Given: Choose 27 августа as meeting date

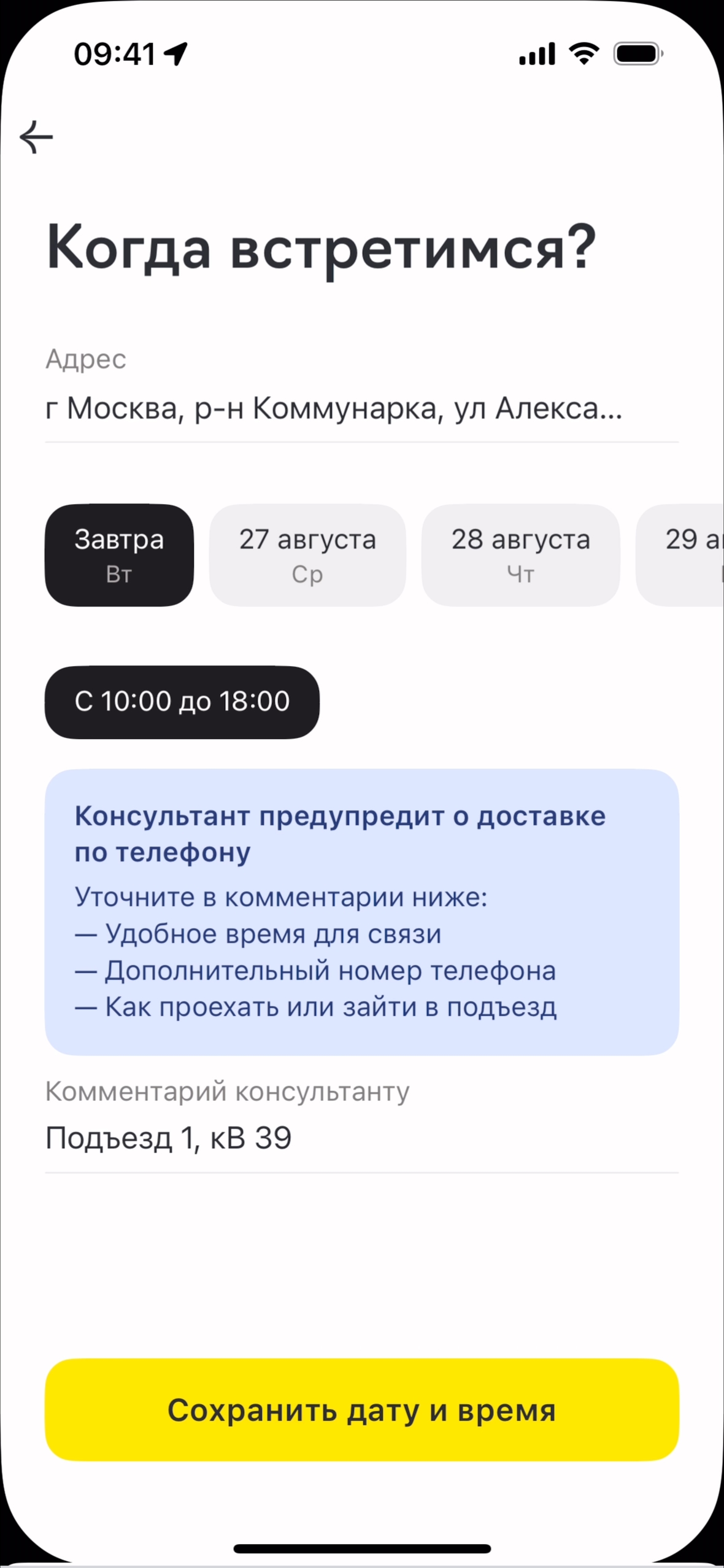Looking at the screenshot, I should pos(307,555).
